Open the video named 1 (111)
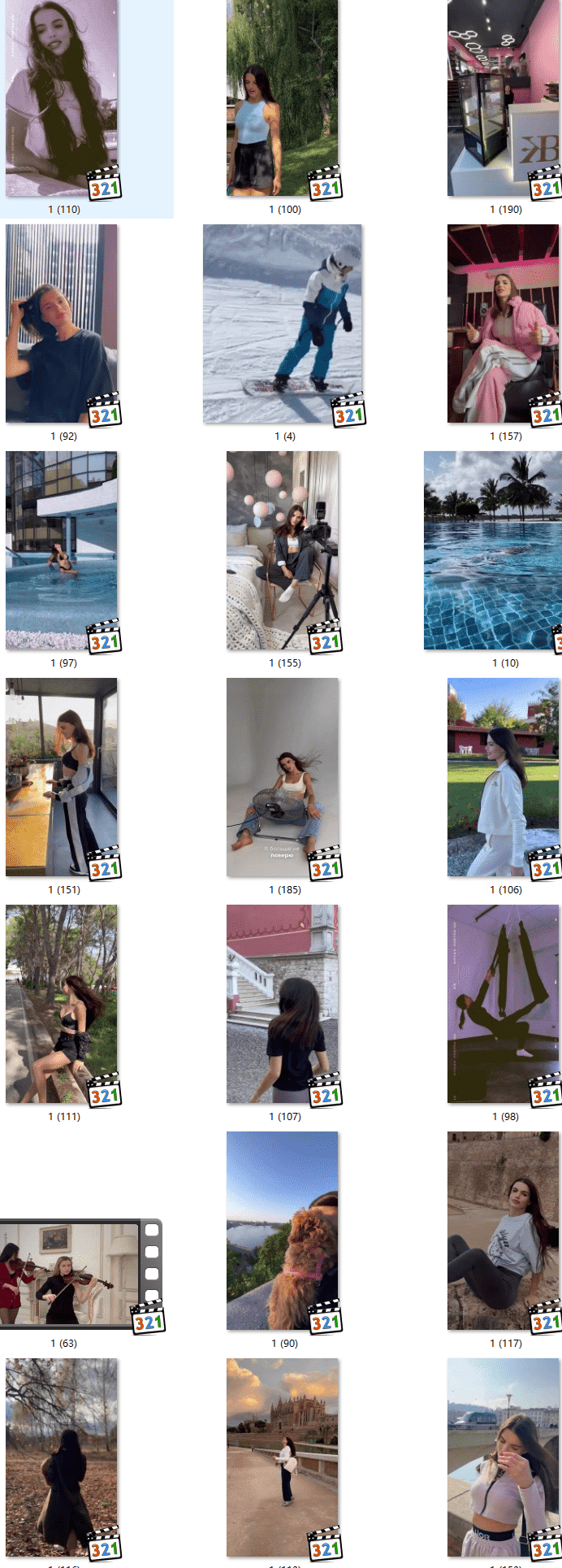 click(62, 1004)
